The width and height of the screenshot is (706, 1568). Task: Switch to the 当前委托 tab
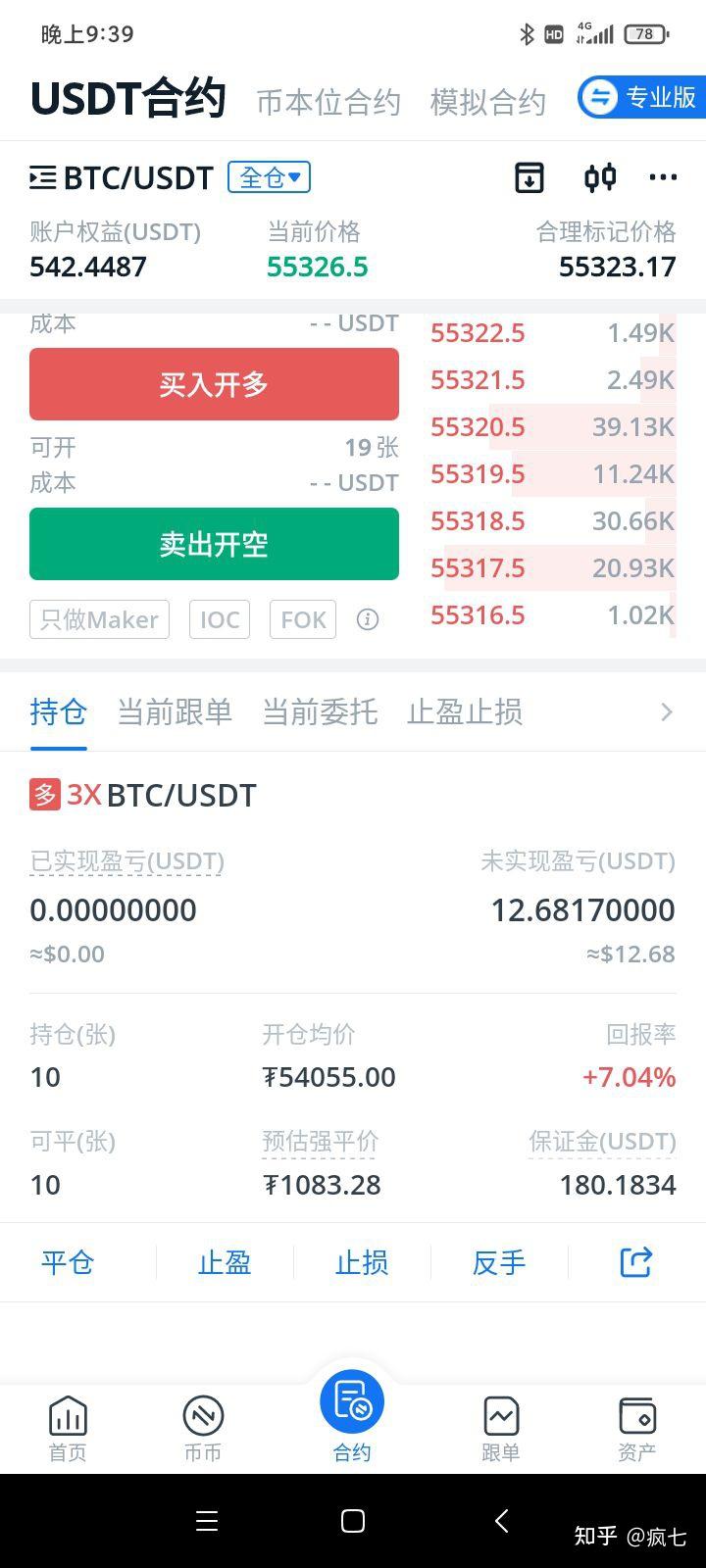coord(320,712)
